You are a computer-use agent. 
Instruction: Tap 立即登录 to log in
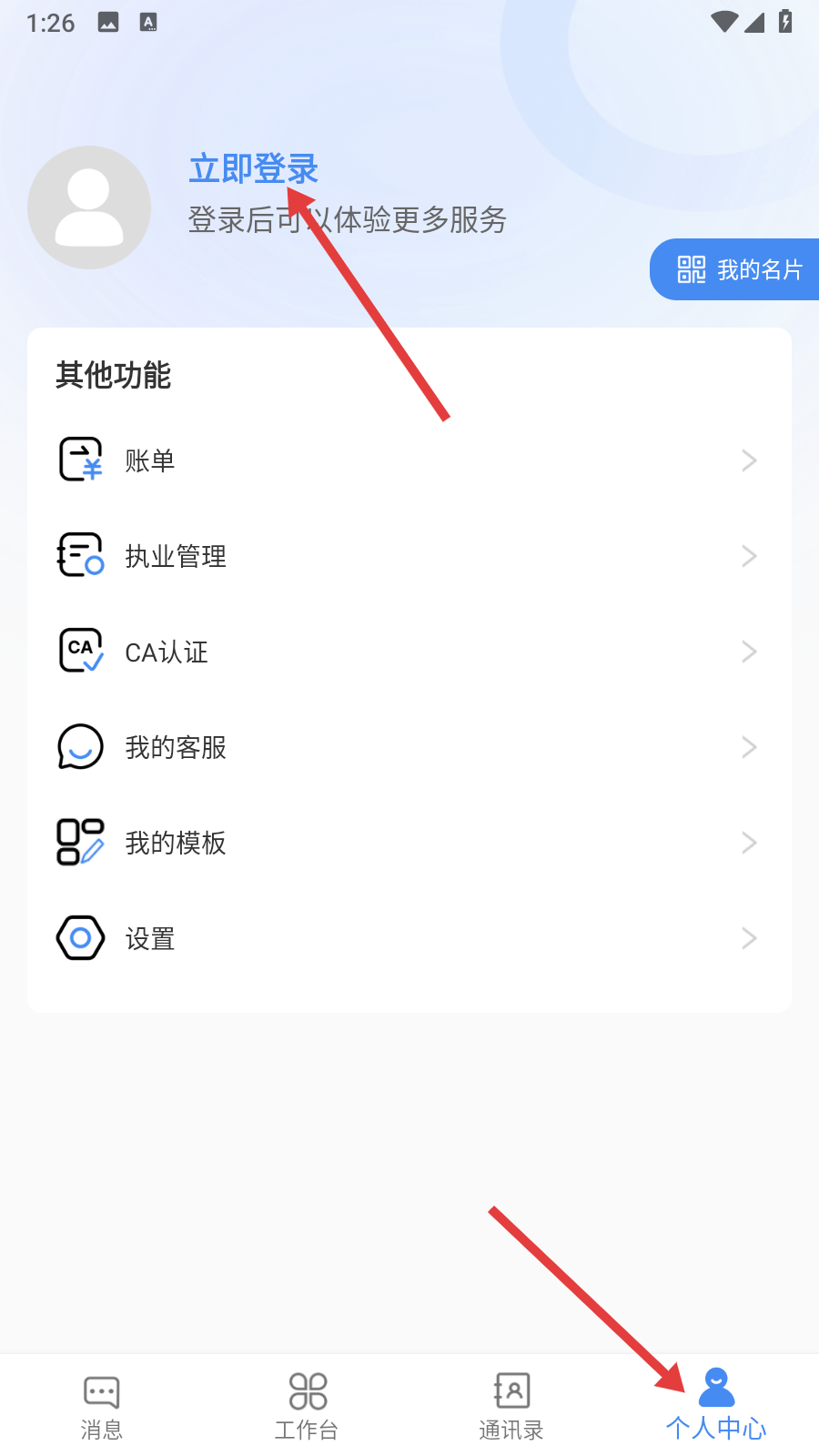tap(253, 169)
